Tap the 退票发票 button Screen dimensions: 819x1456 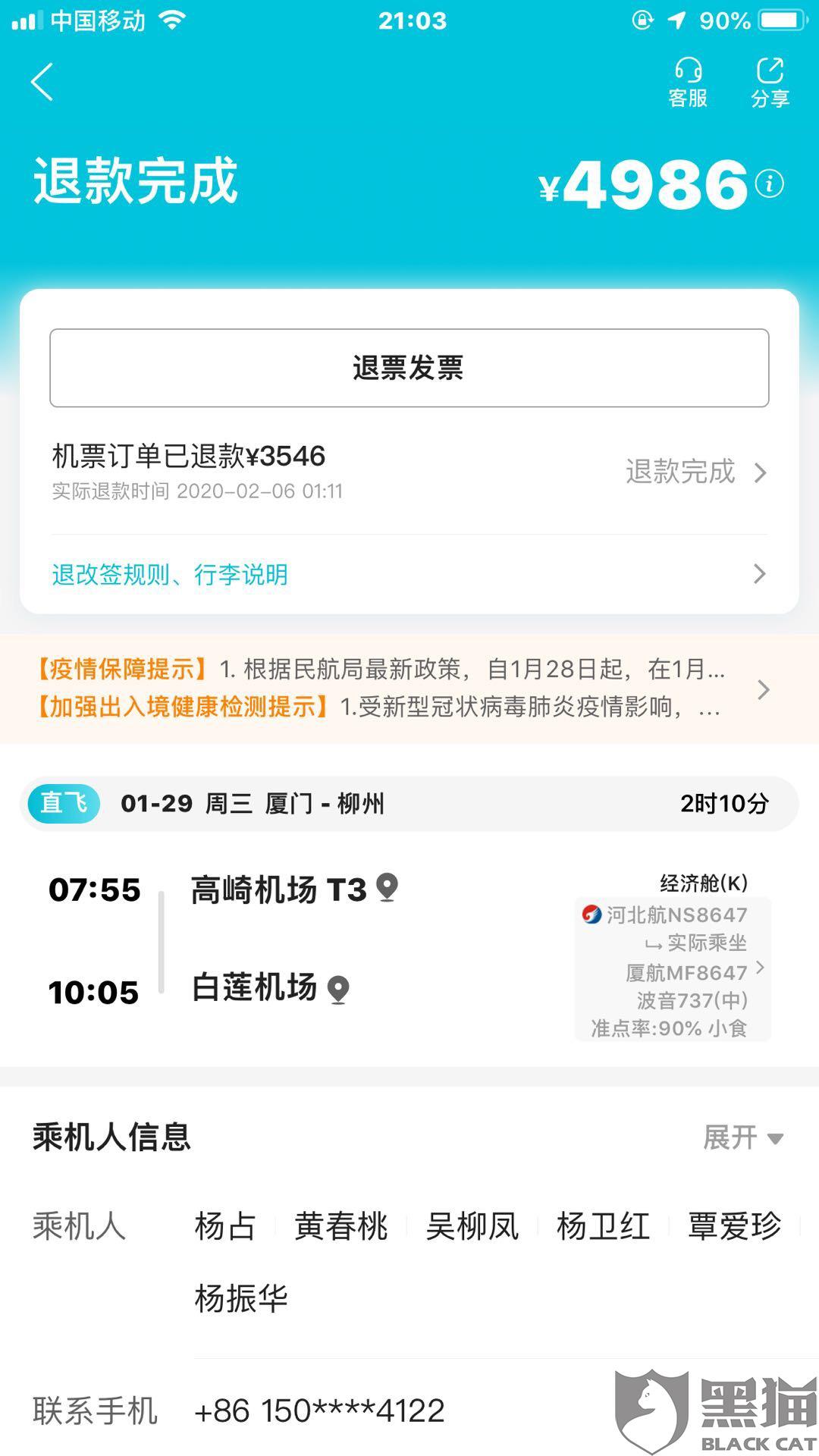[409, 368]
